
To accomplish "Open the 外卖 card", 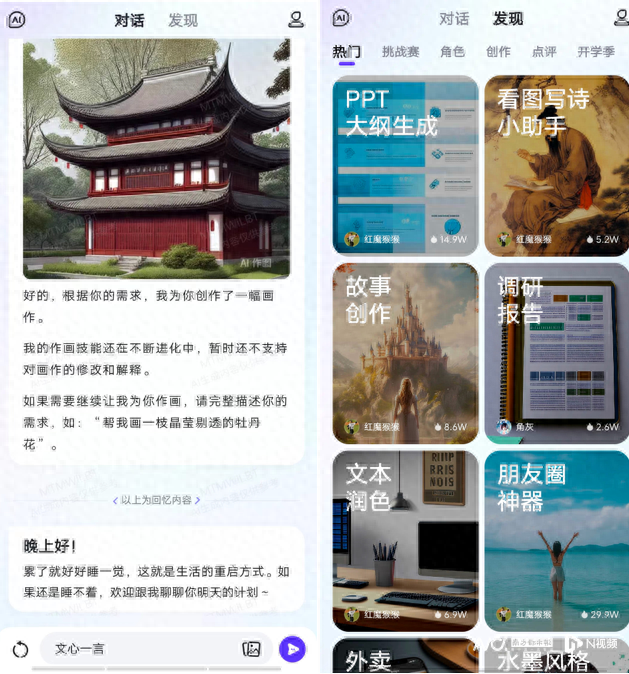I will [x=405, y=656].
